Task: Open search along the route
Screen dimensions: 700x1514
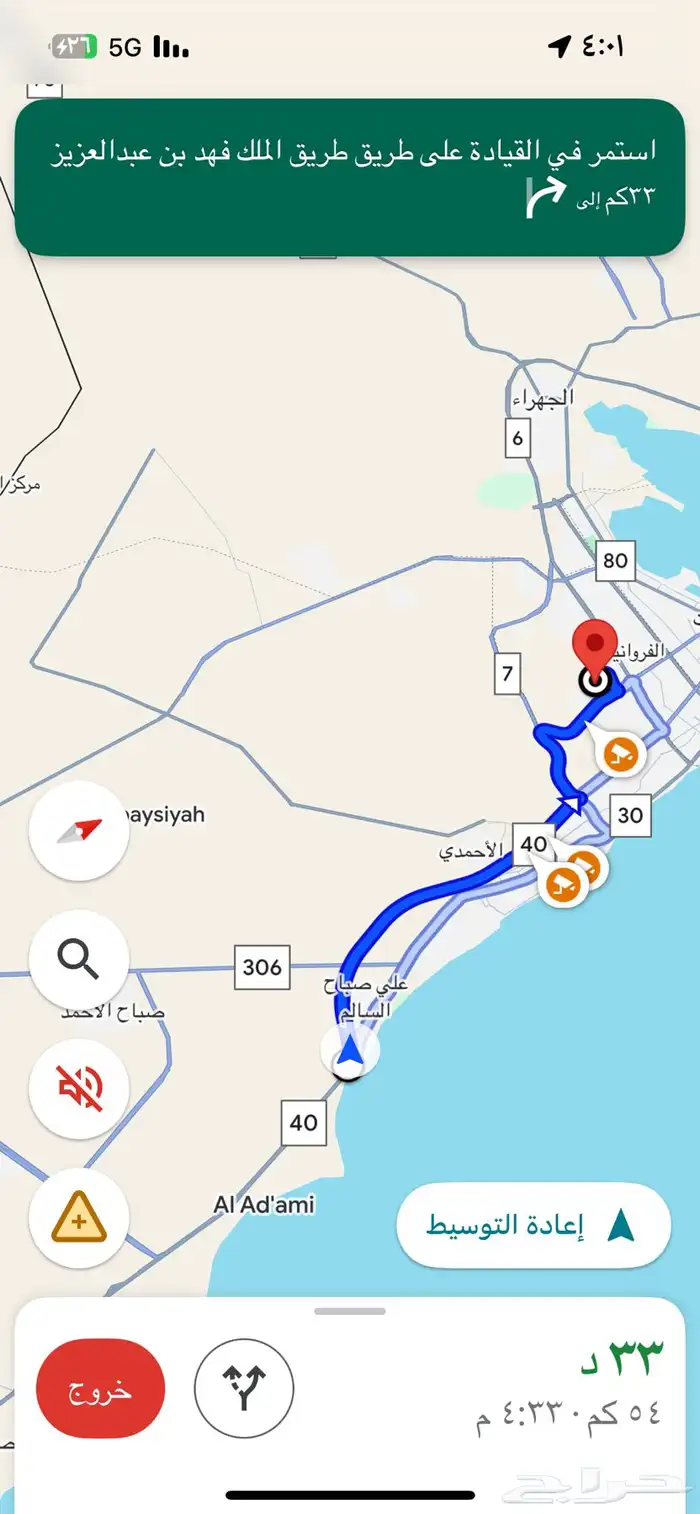Action: point(79,959)
